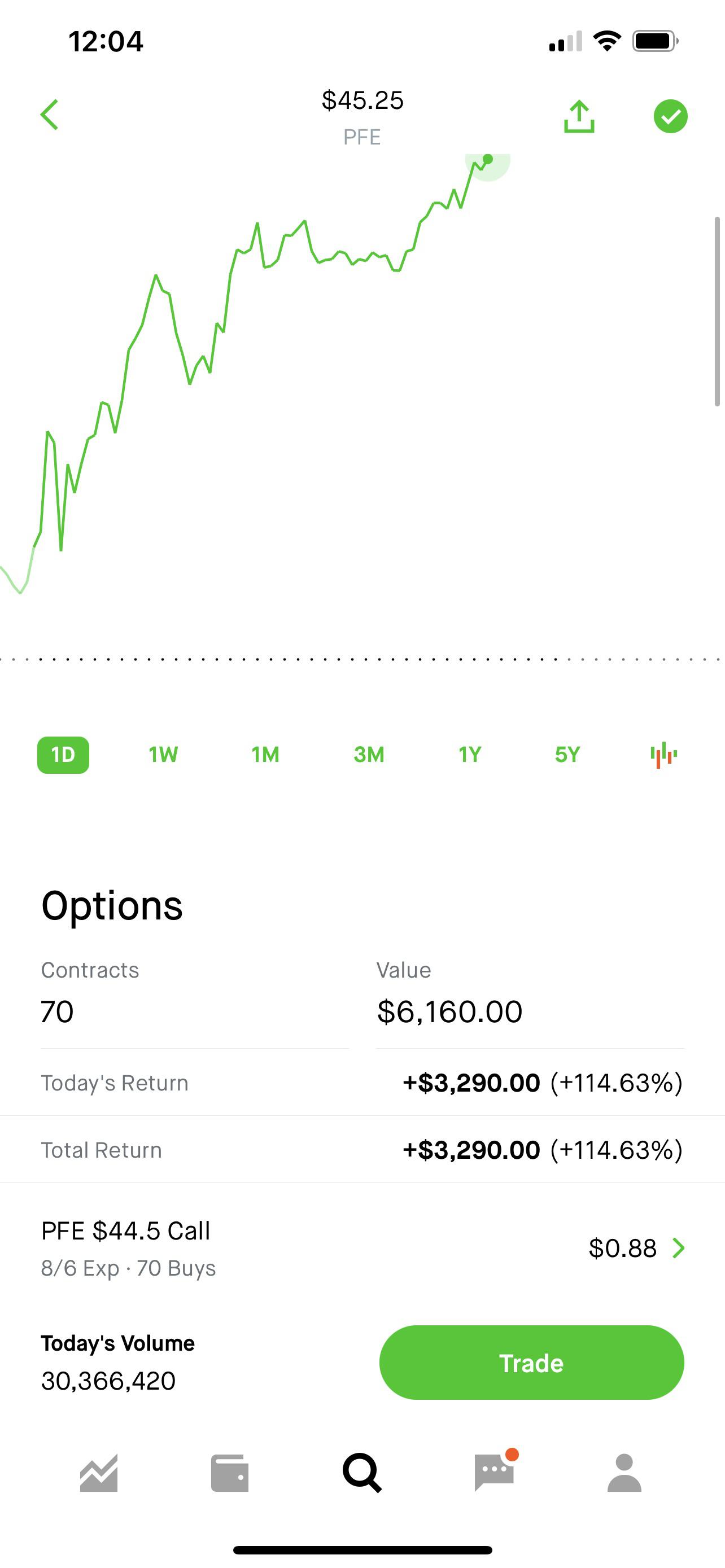The width and height of the screenshot is (725, 1568).
Task: Switch chart range to 1W
Action: [x=163, y=754]
